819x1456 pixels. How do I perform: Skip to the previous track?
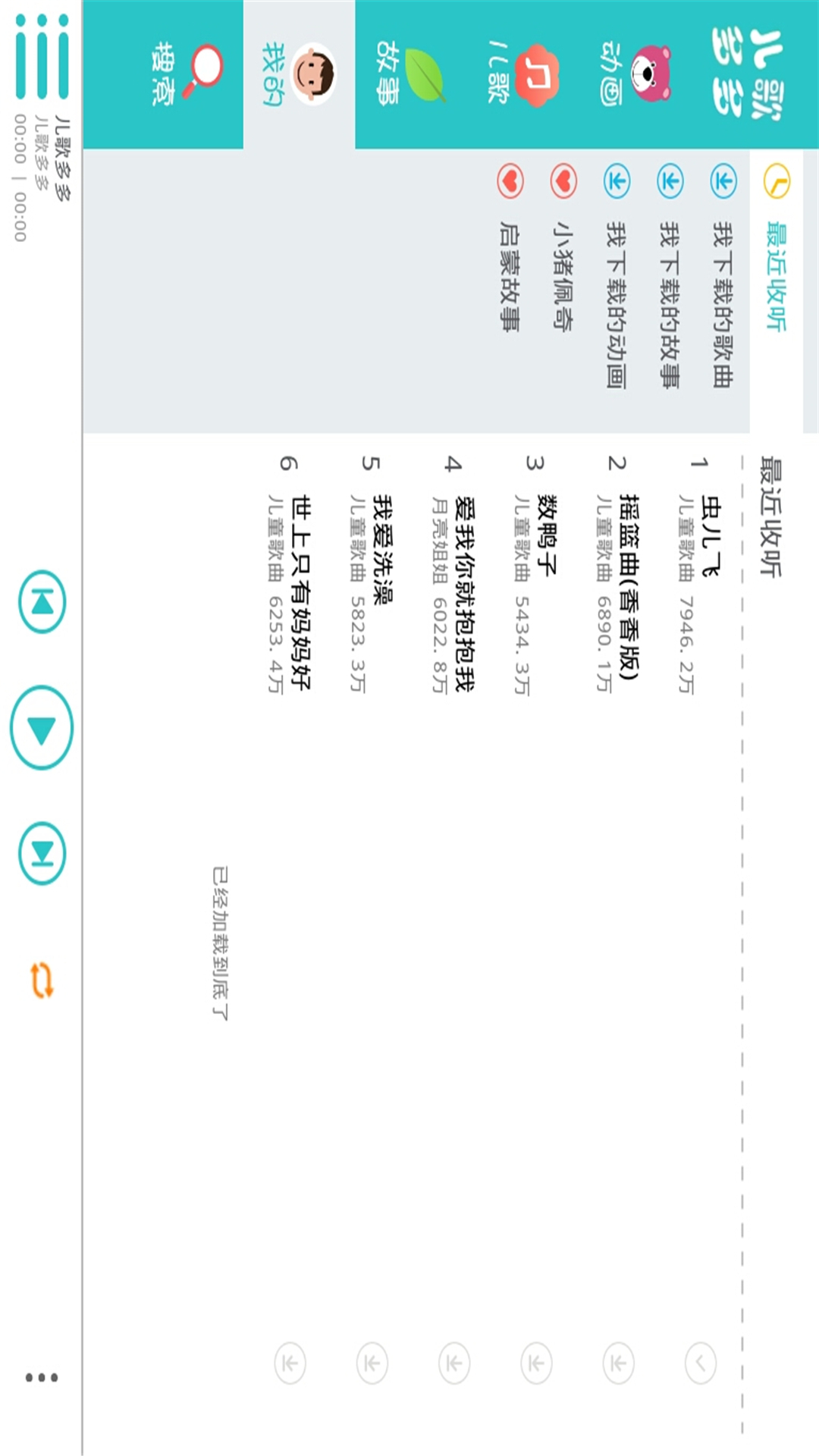pyautogui.click(x=42, y=602)
